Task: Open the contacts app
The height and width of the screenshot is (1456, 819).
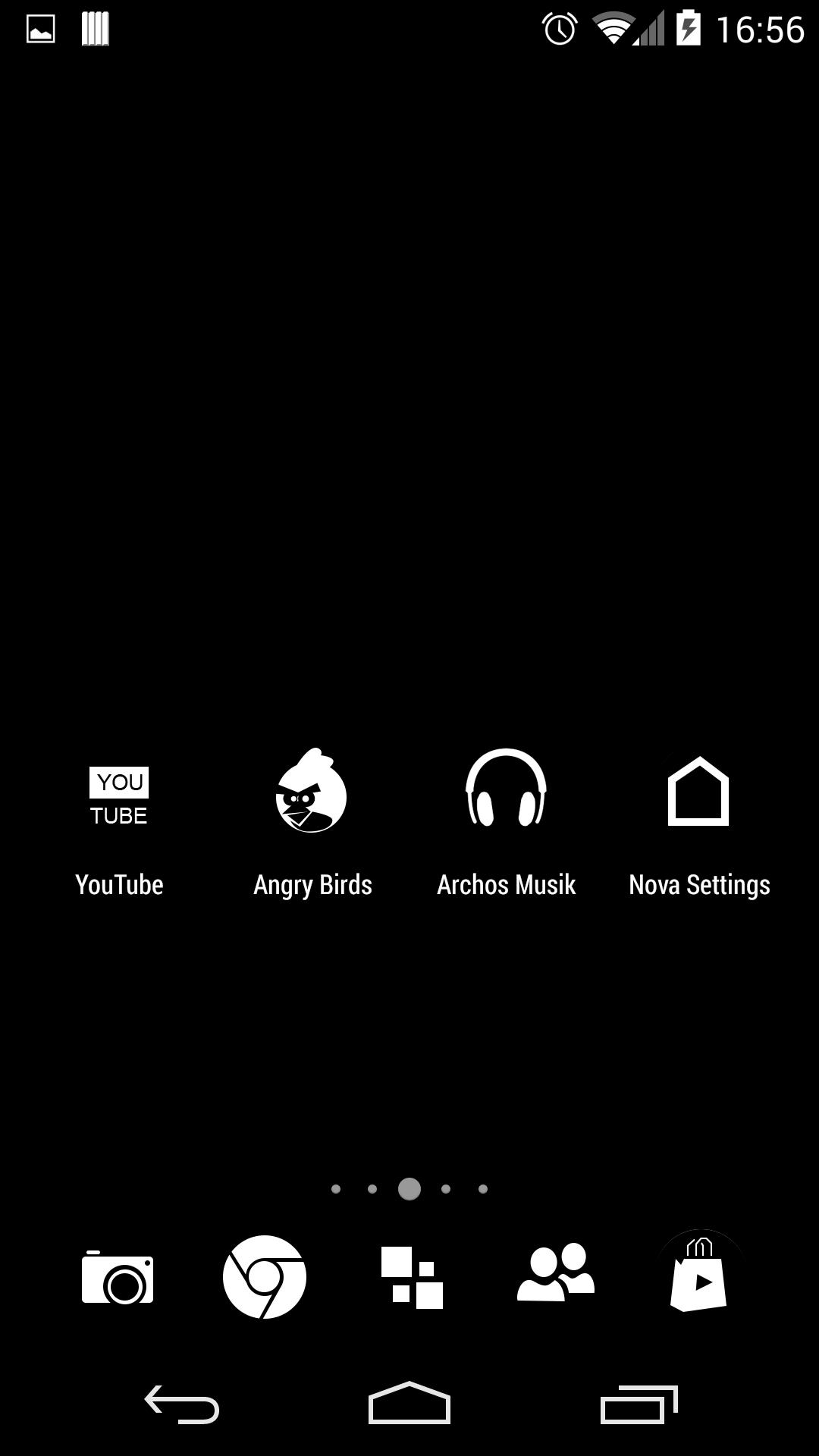Action: point(556,1273)
